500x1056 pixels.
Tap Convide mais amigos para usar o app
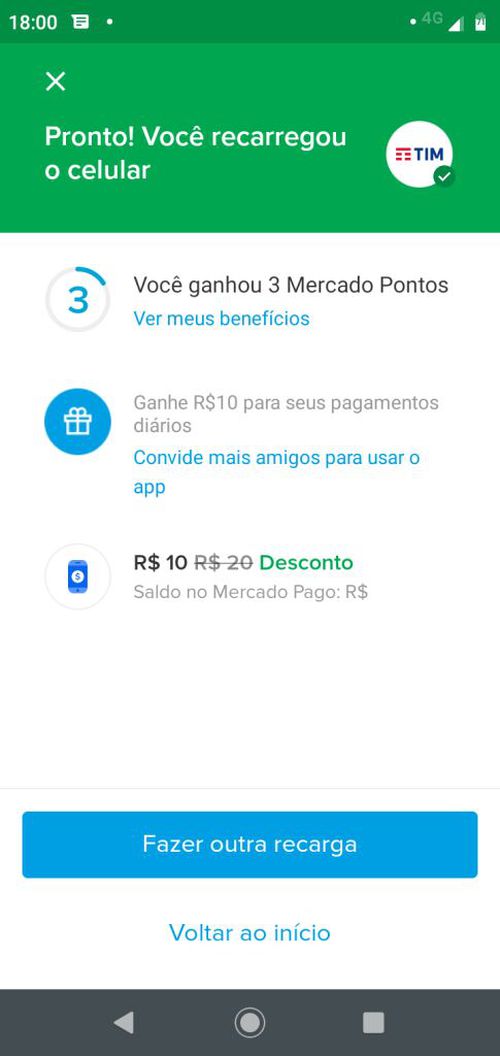[276, 471]
